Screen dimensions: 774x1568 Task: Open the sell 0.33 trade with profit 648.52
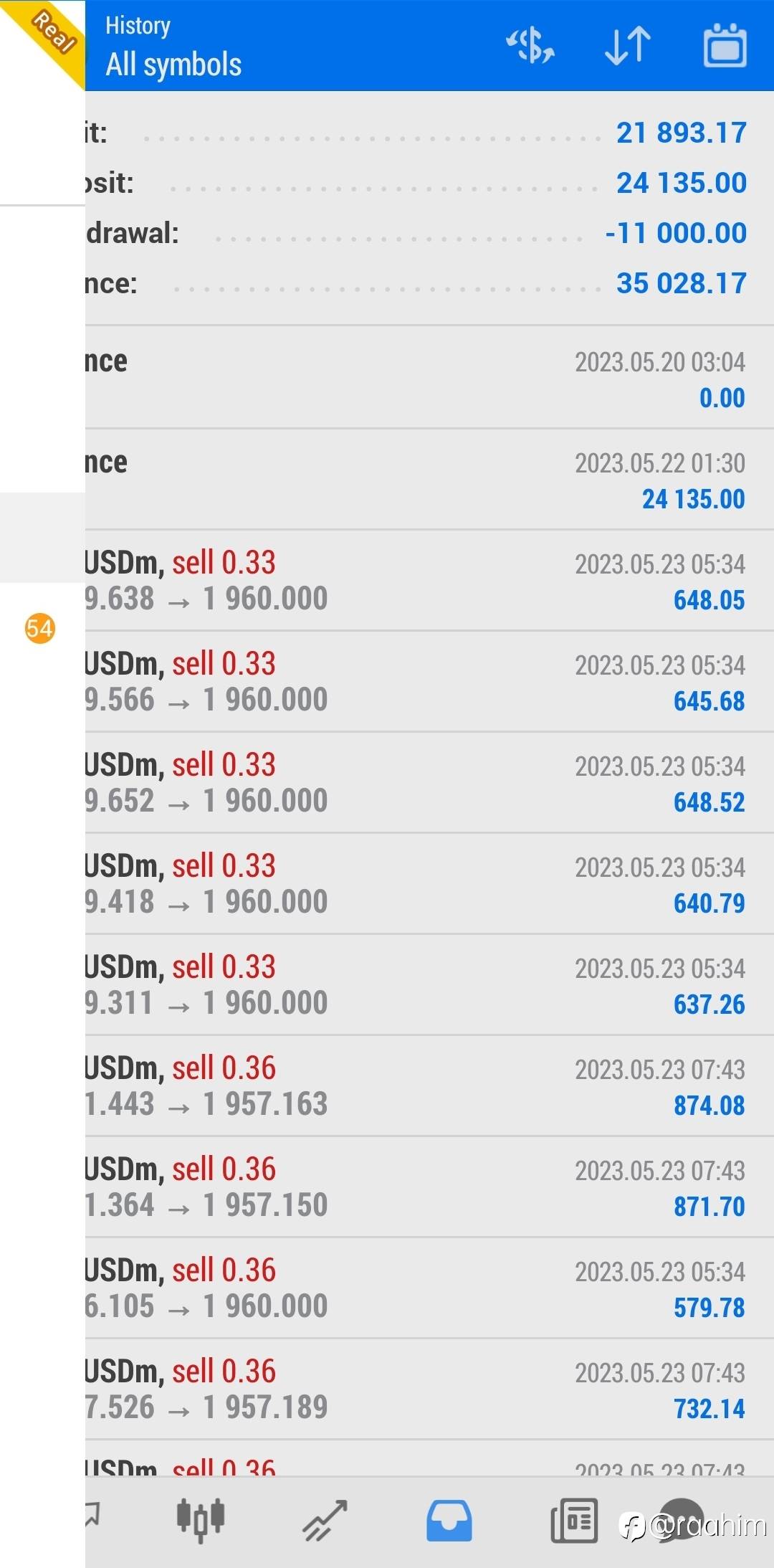tap(429, 783)
